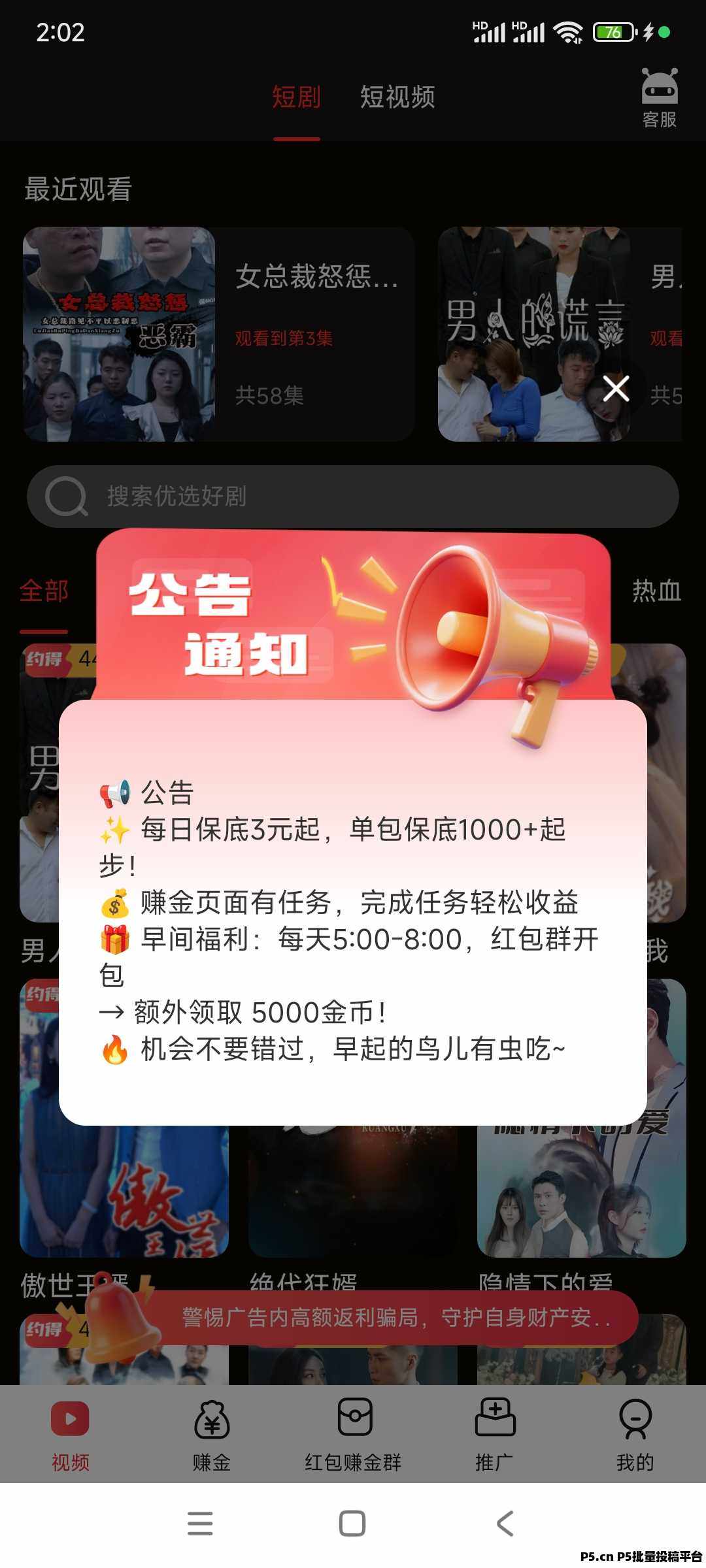Open the recent apps menu
This screenshot has height=1568, width=706.
tap(200, 1524)
